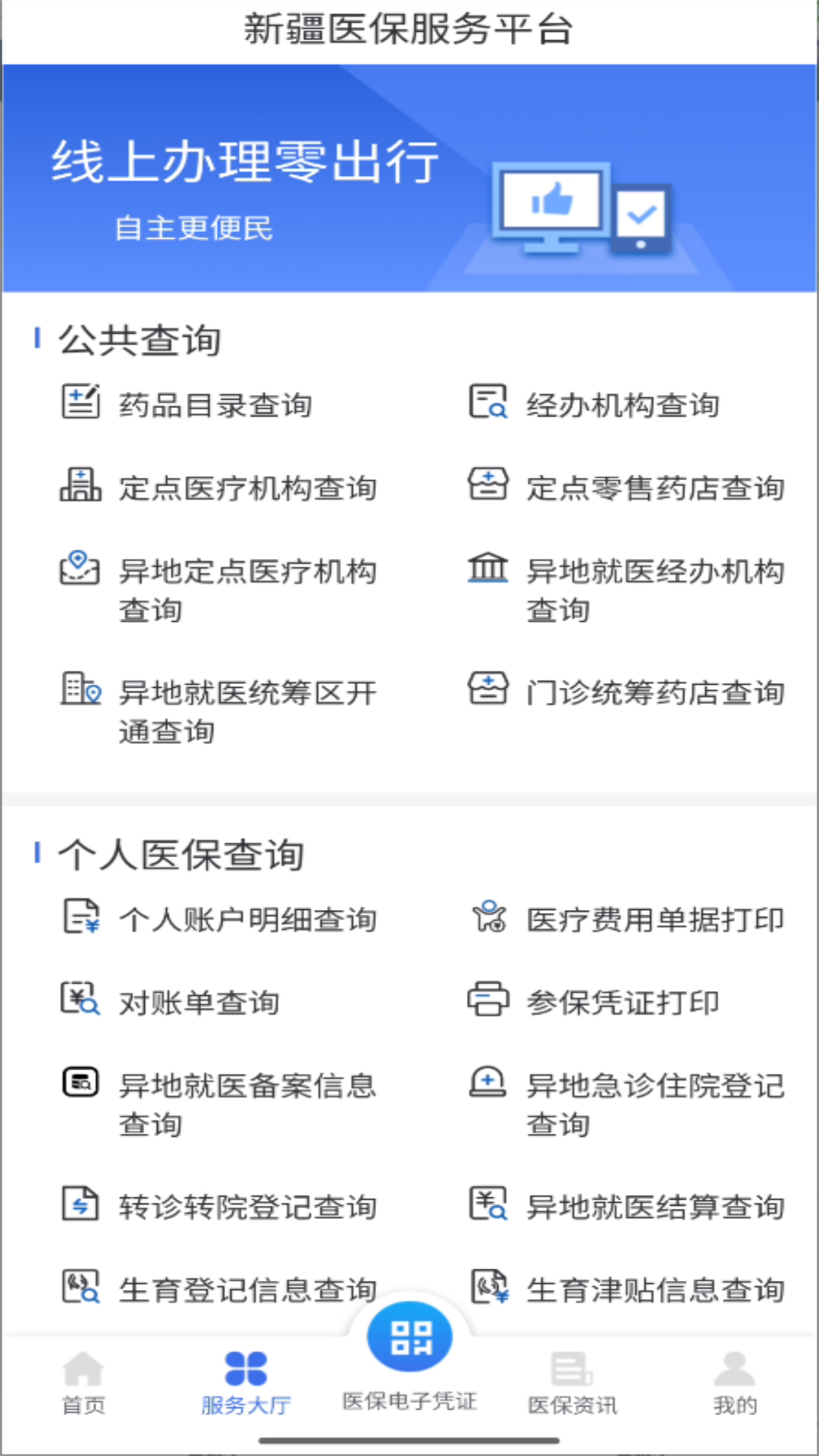This screenshot has width=819, height=1456.
Task: Open 经办机构查询 (agency query)
Action: pyautogui.click(x=622, y=405)
